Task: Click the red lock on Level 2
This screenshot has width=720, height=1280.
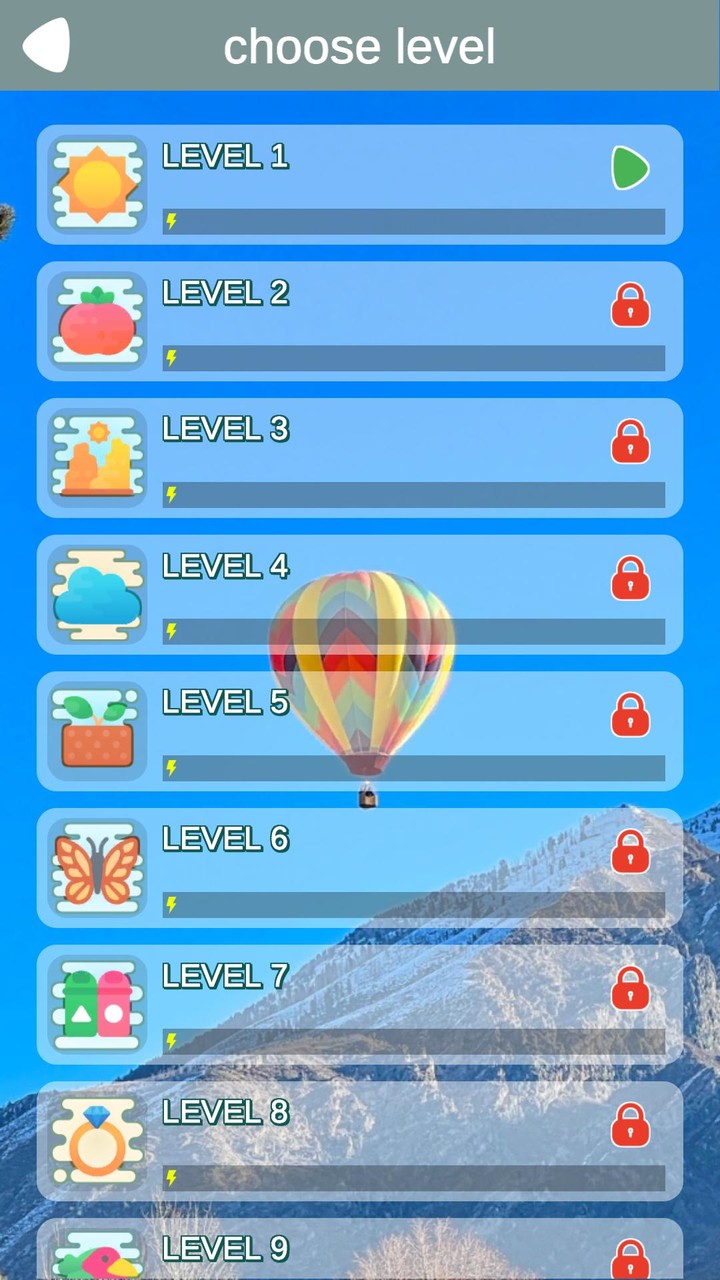Action: (x=630, y=306)
